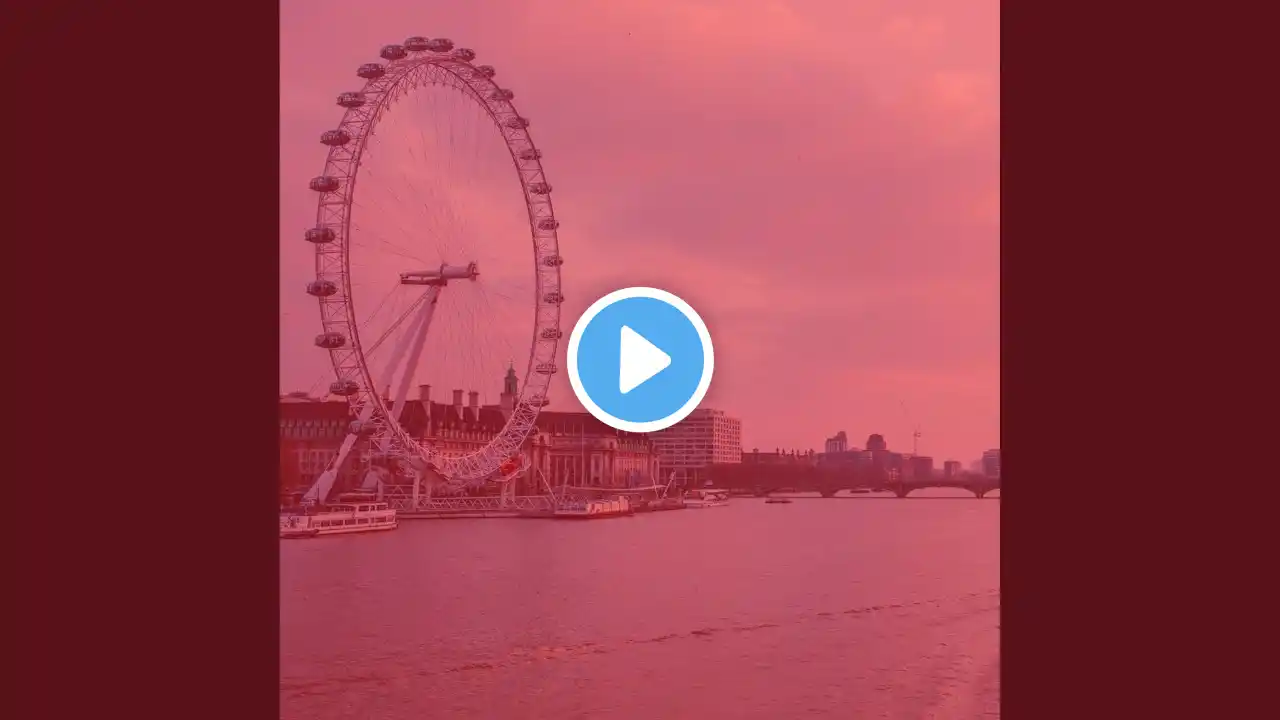Play the London Eye video
This screenshot has width=1280, height=720.
pos(640,359)
